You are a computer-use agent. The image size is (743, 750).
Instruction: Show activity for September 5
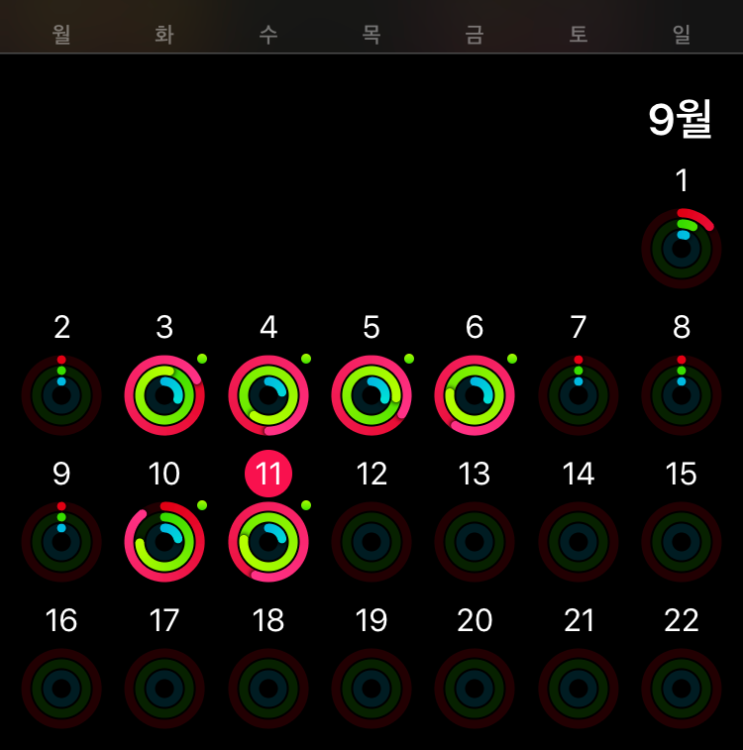371,395
